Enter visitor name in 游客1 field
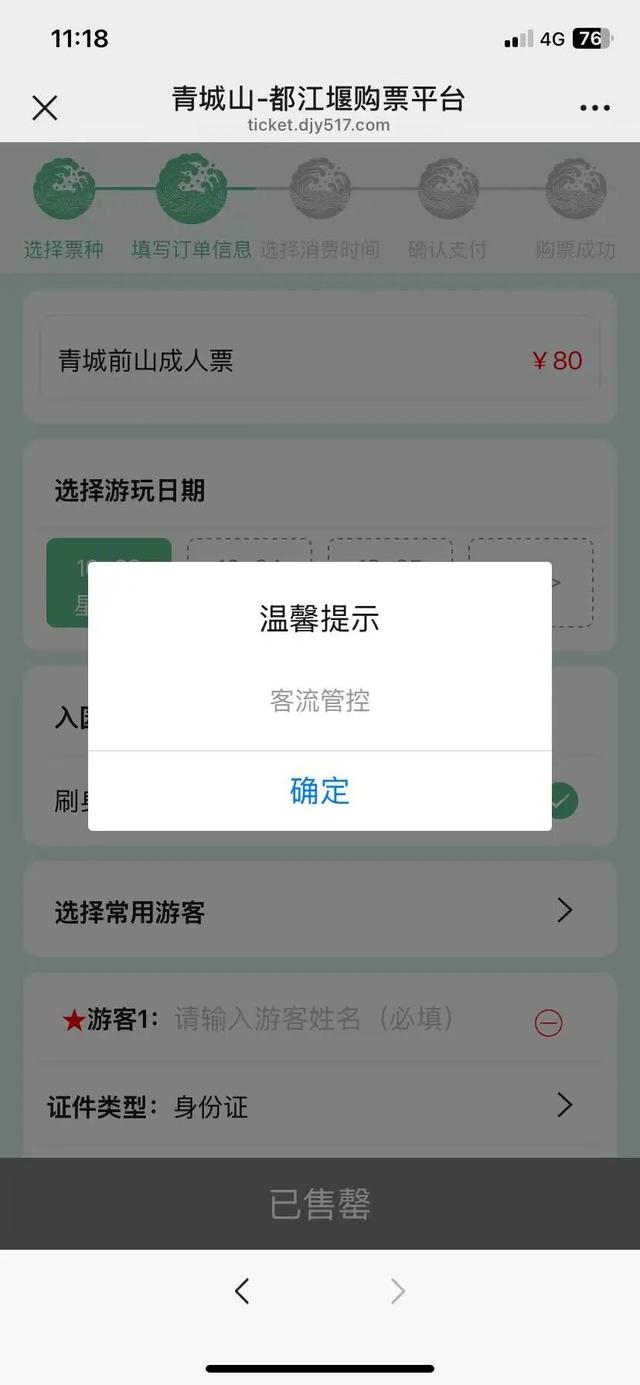 coord(340,1019)
